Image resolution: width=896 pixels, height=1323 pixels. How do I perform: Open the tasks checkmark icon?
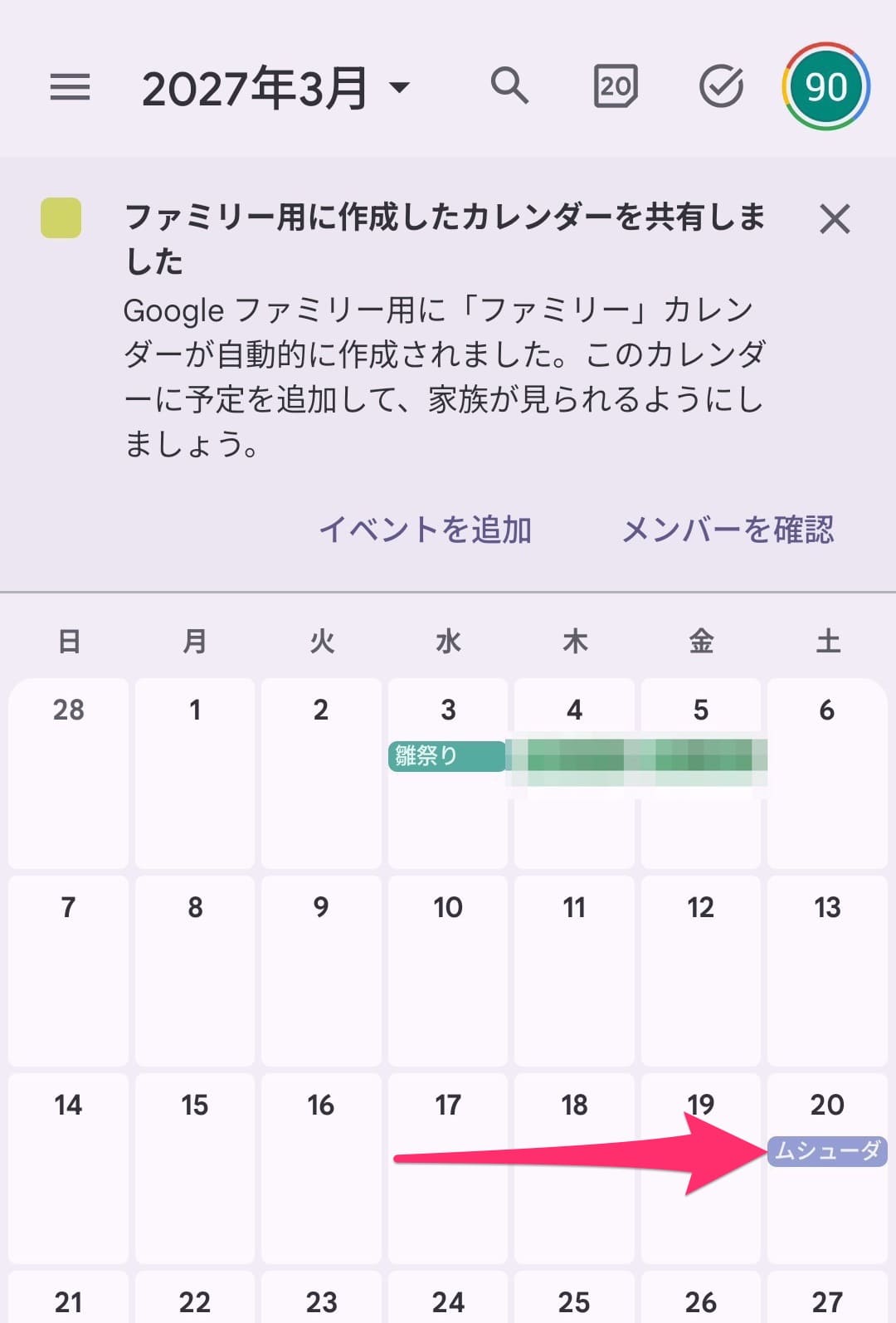[x=718, y=85]
